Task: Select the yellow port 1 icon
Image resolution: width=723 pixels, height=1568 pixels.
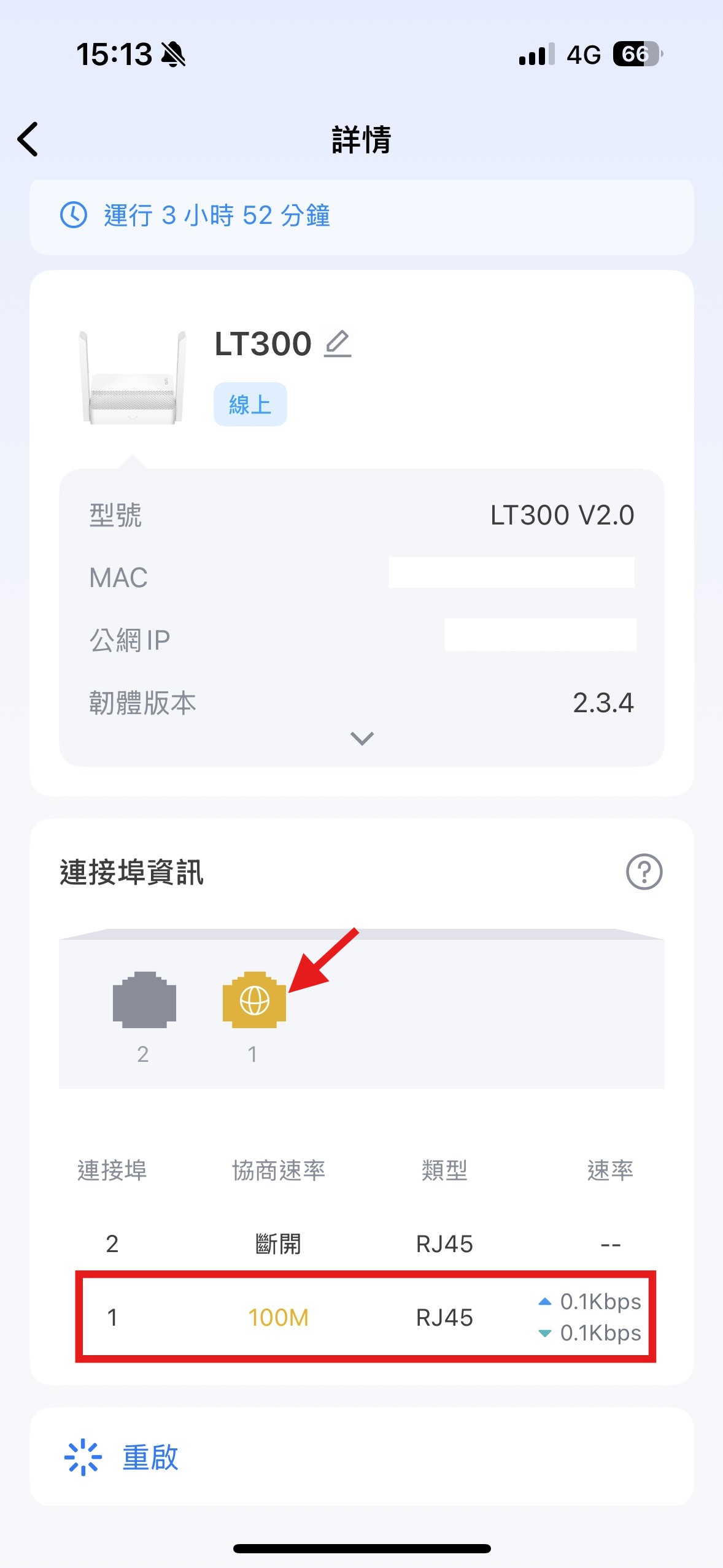Action: (x=254, y=1000)
